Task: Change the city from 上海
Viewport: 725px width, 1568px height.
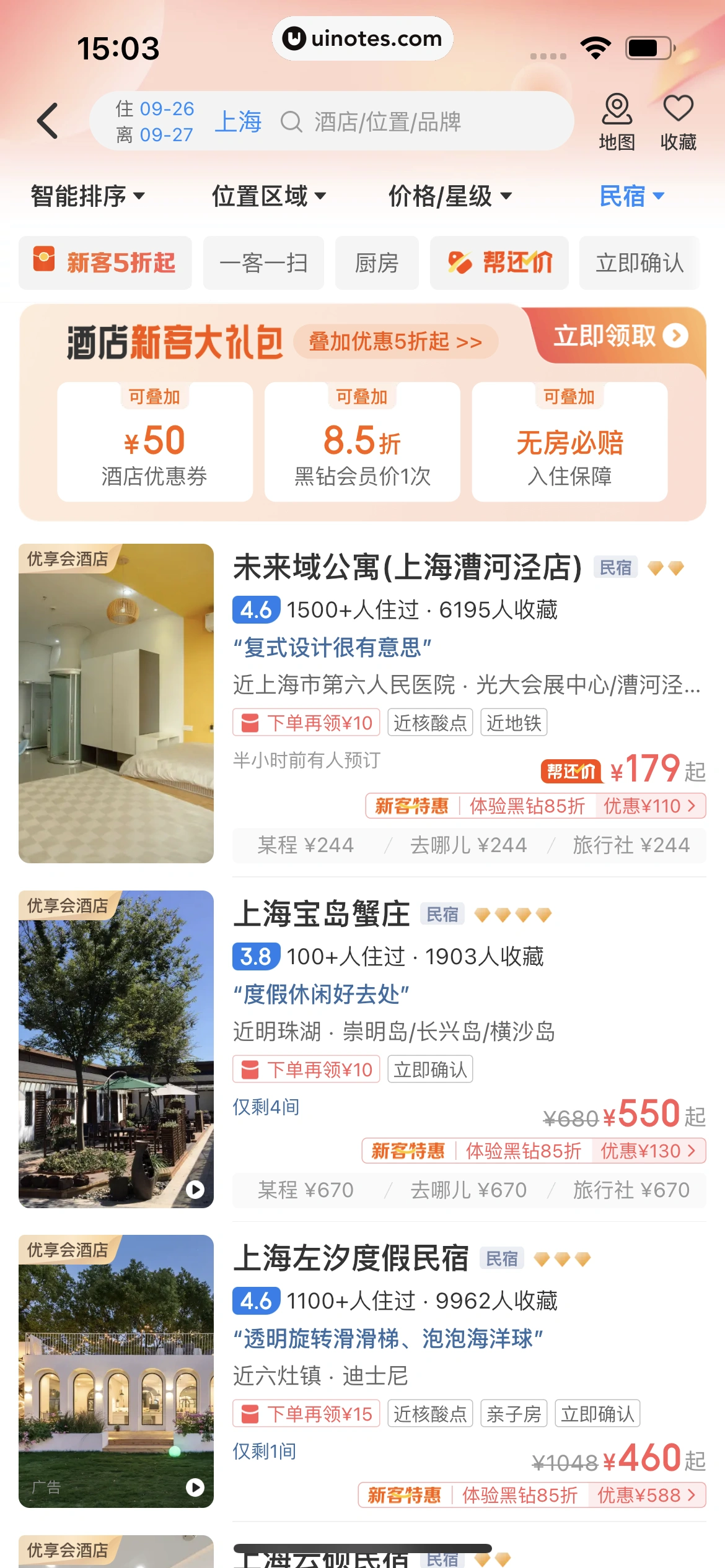Action: tap(238, 121)
